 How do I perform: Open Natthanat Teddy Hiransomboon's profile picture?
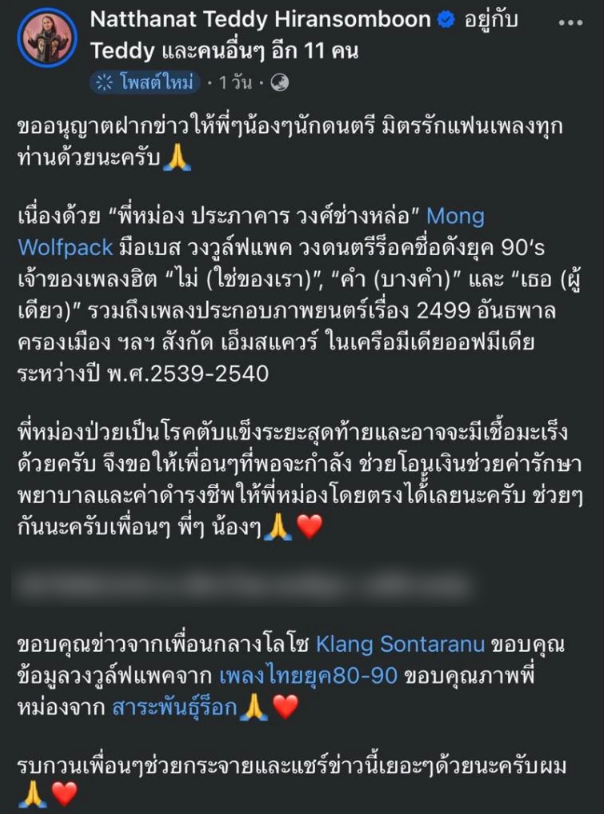(x=46, y=37)
